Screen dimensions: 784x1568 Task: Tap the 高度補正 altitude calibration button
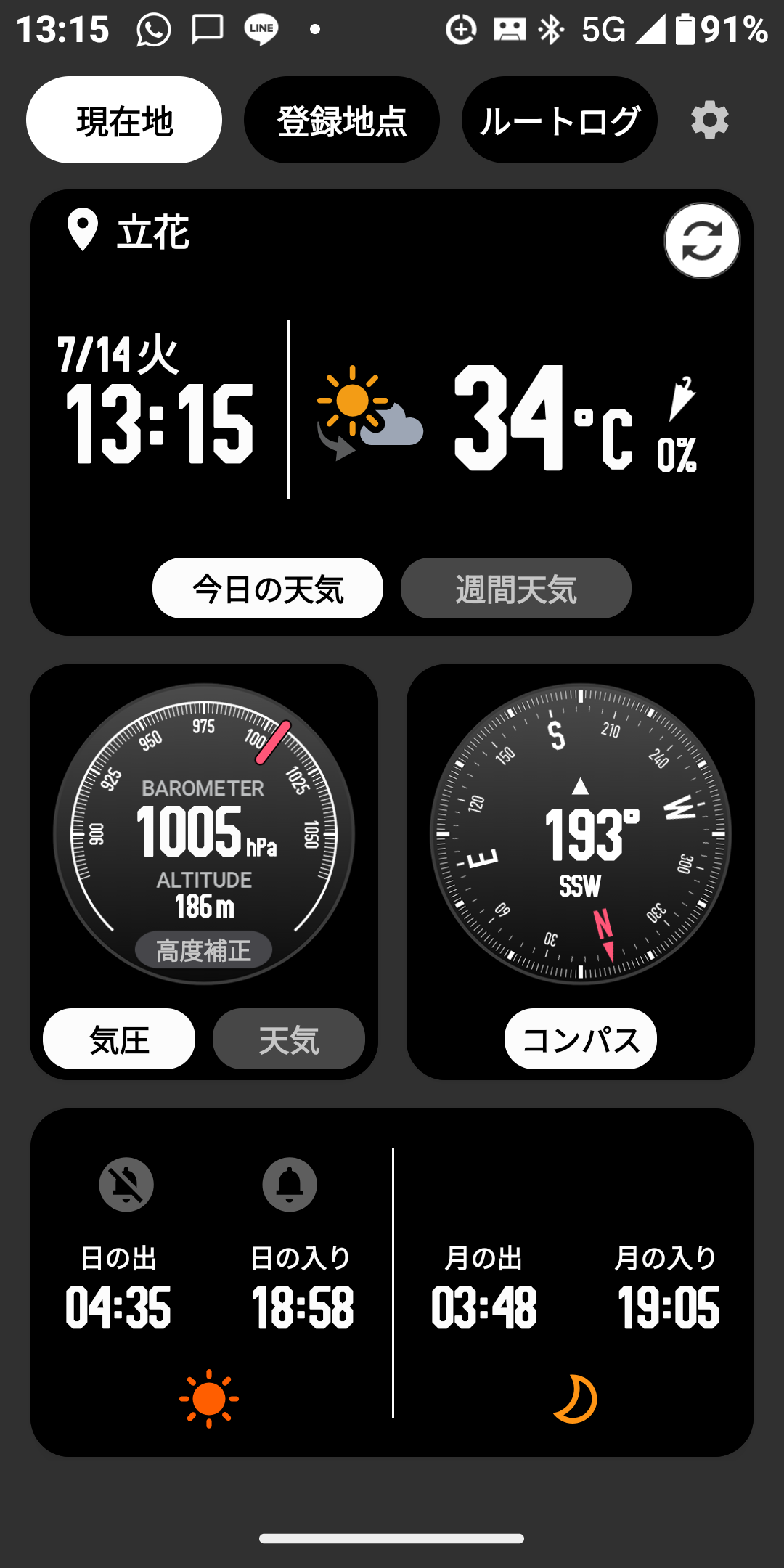click(x=204, y=950)
